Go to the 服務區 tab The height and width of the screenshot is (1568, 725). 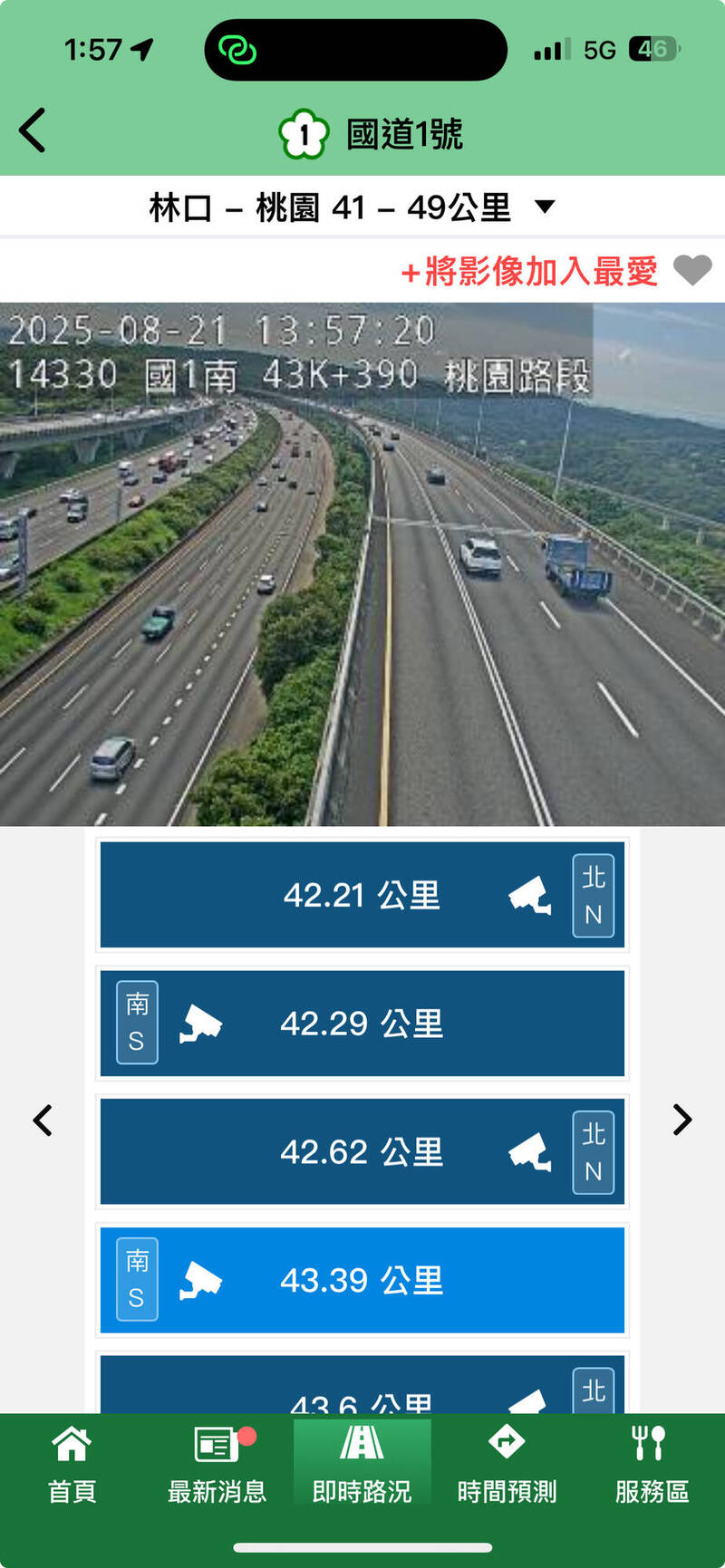[x=652, y=1464]
